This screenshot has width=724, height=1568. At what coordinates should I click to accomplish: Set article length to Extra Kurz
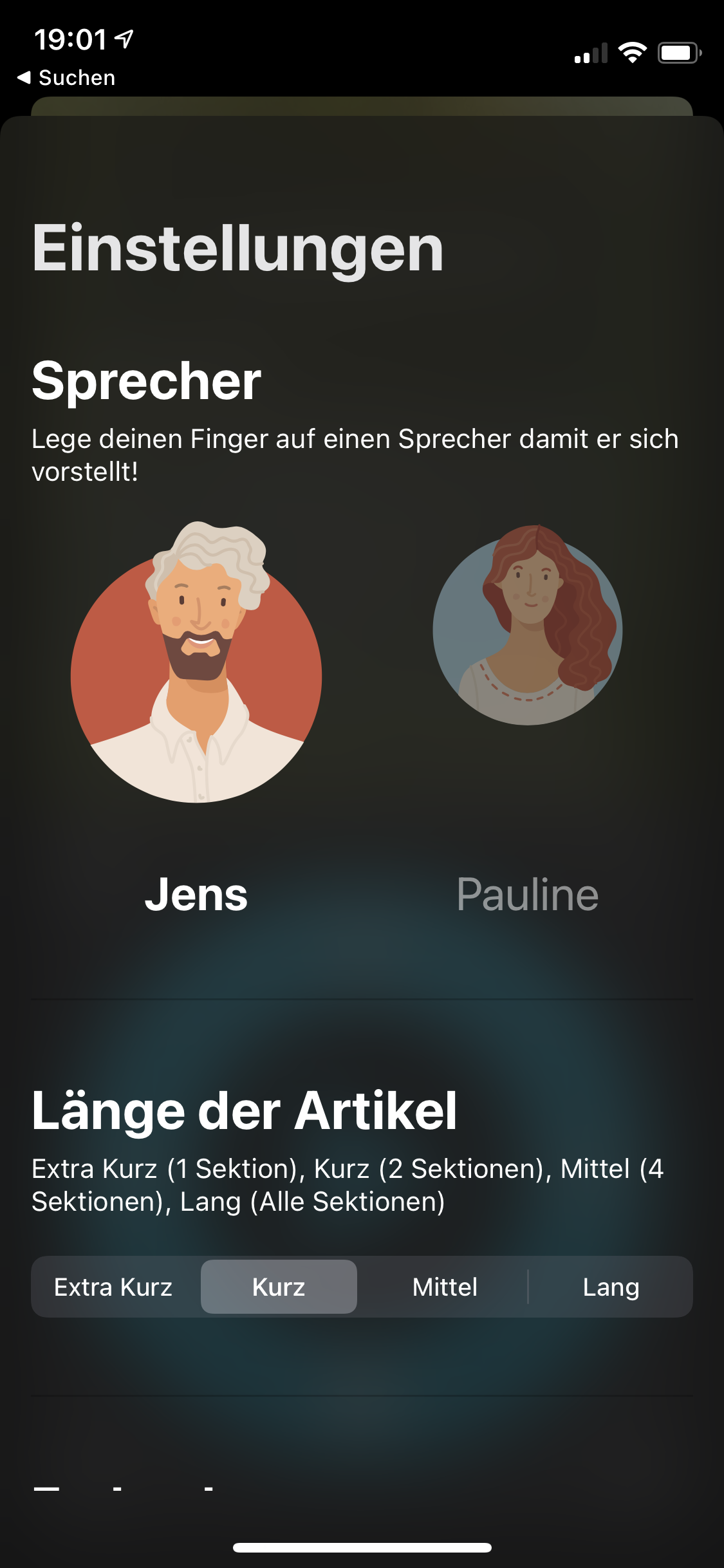click(113, 1287)
